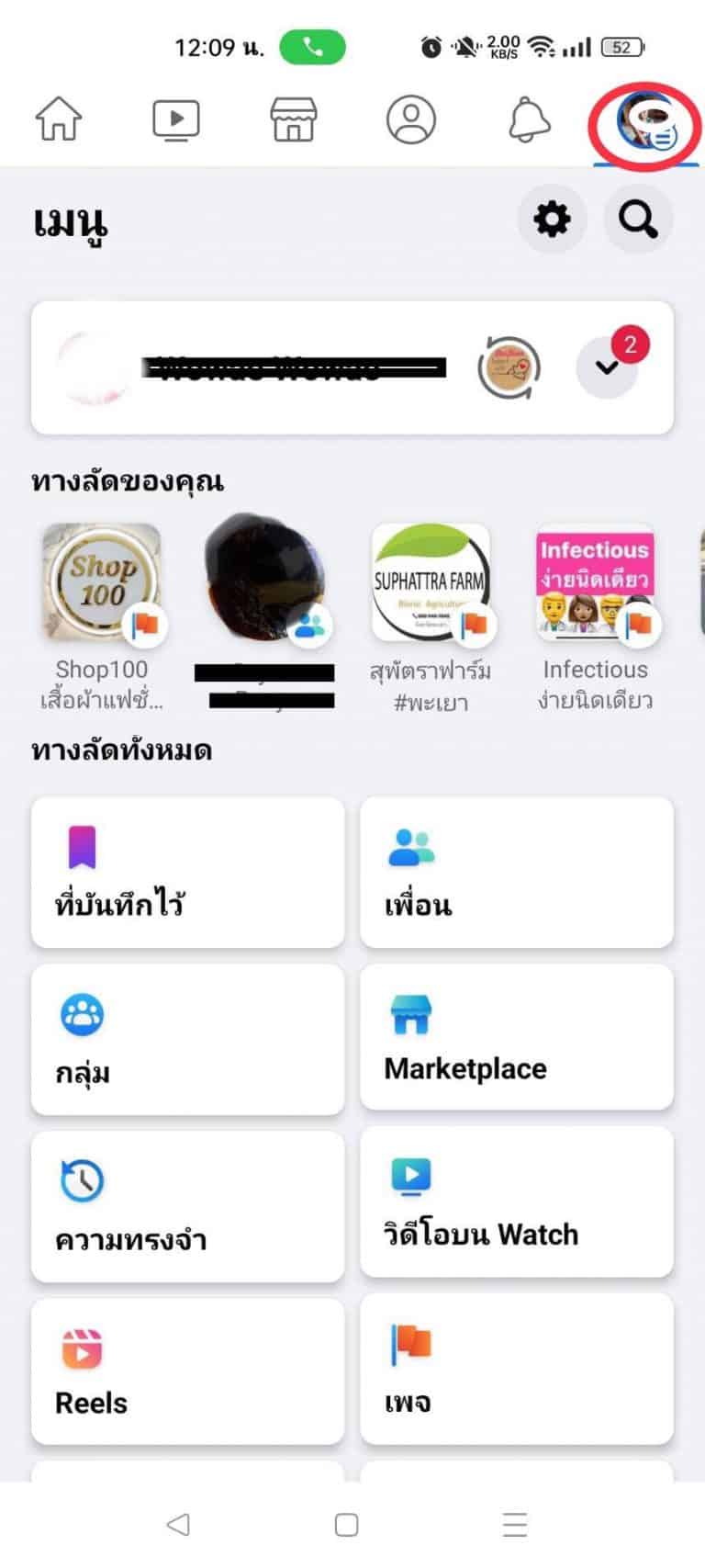Open the search magnifier icon
The height and width of the screenshot is (1568, 705).
pos(637,219)
